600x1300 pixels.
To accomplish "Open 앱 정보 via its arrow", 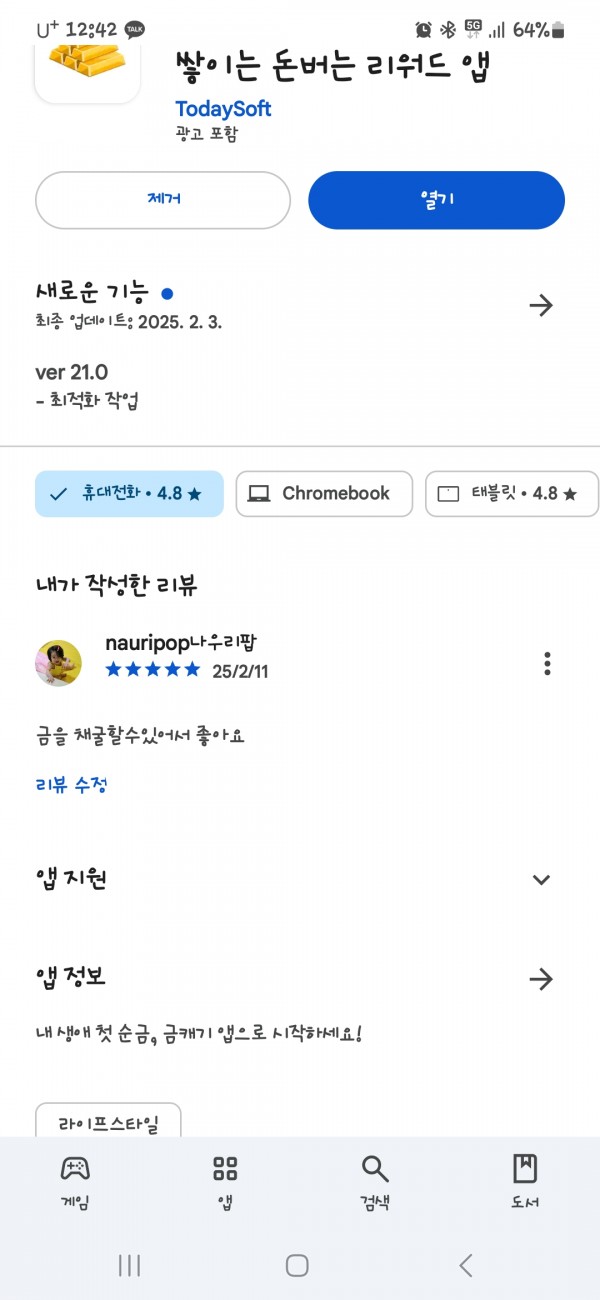I will pyautogui.click(x=541, y=979).
